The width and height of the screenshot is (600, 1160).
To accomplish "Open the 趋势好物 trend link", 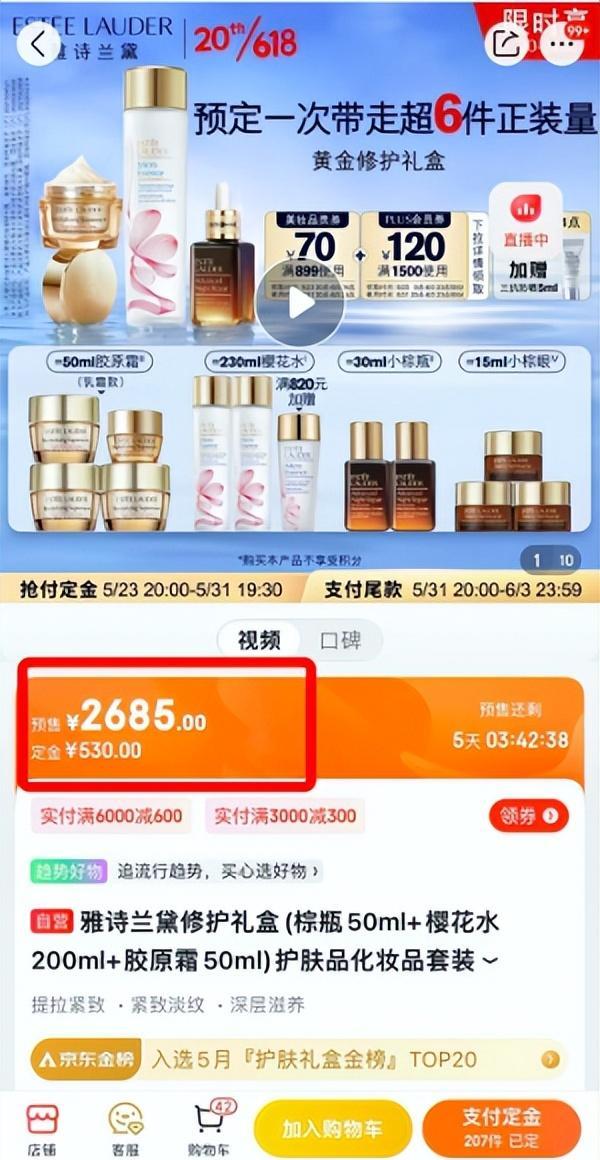I will (176, 871).
